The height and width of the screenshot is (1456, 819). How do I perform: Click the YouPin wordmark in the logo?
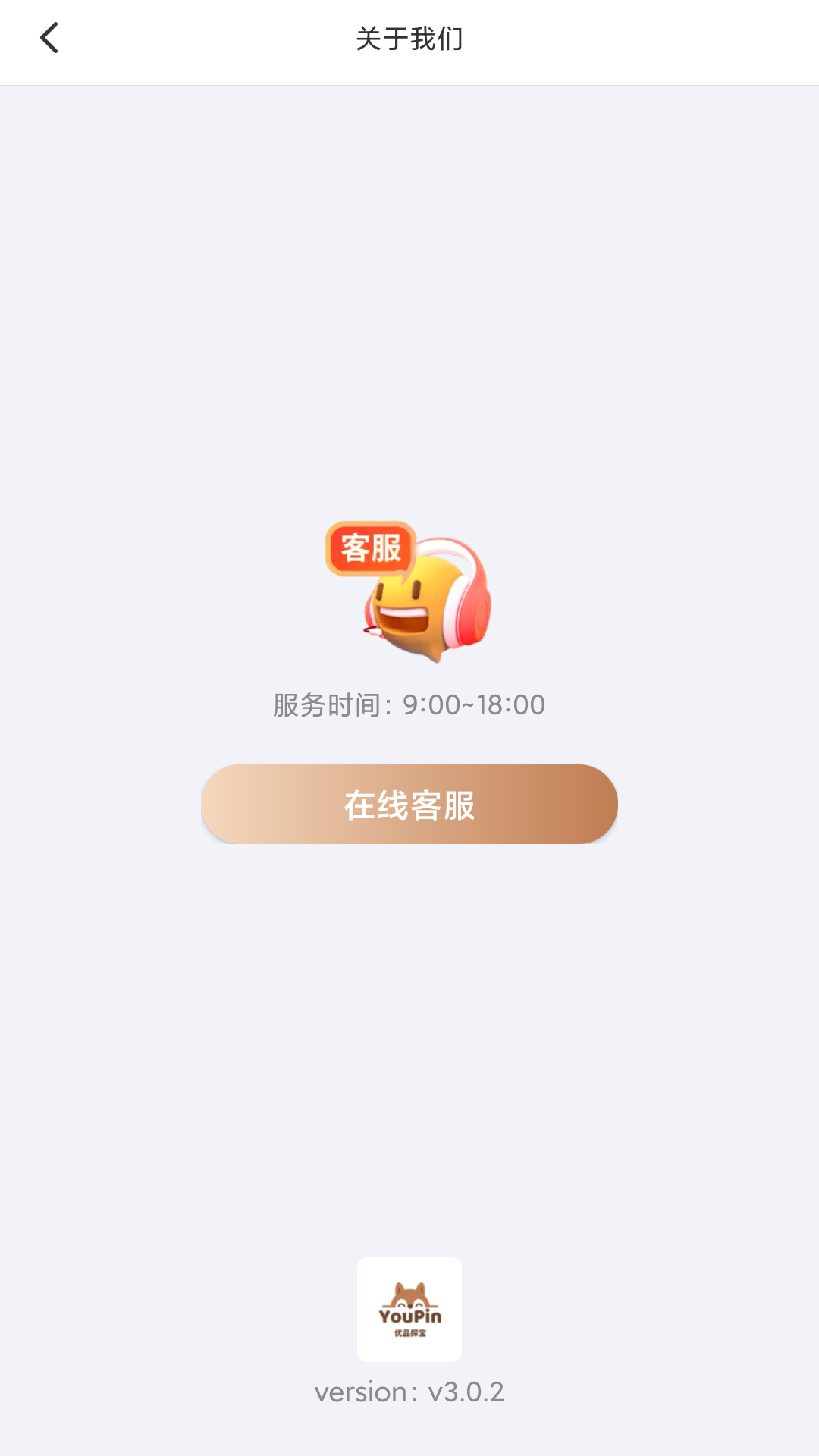[x=409, y=1317]
